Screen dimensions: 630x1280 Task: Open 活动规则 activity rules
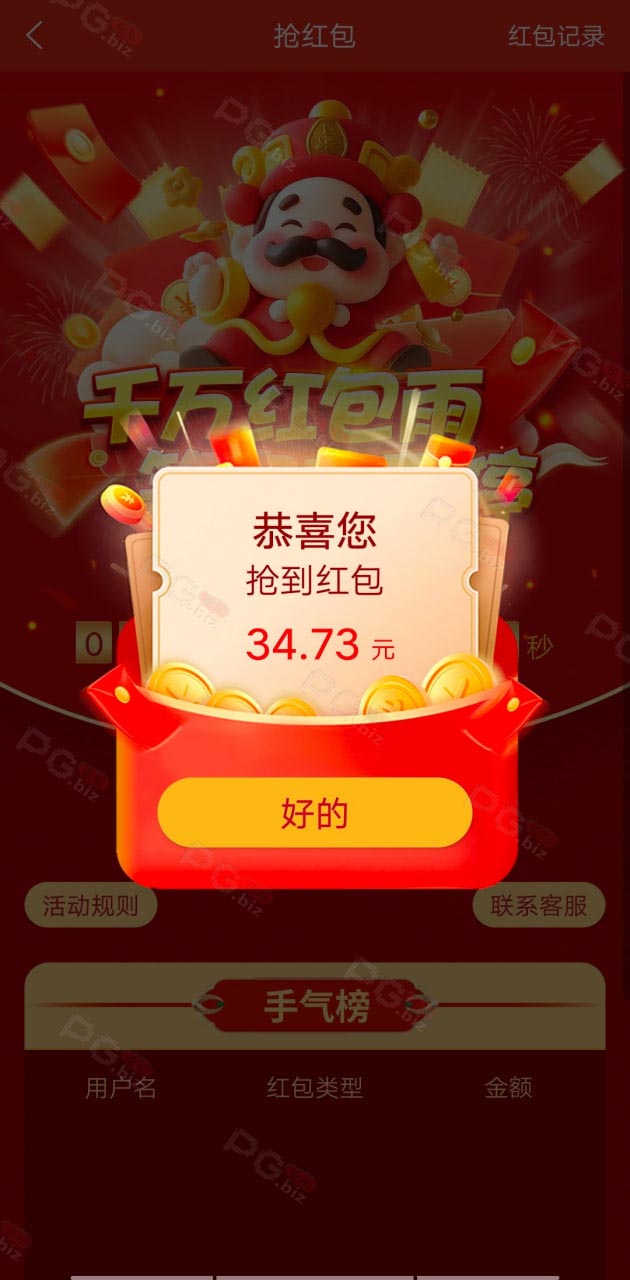click(x=91, y=905)
